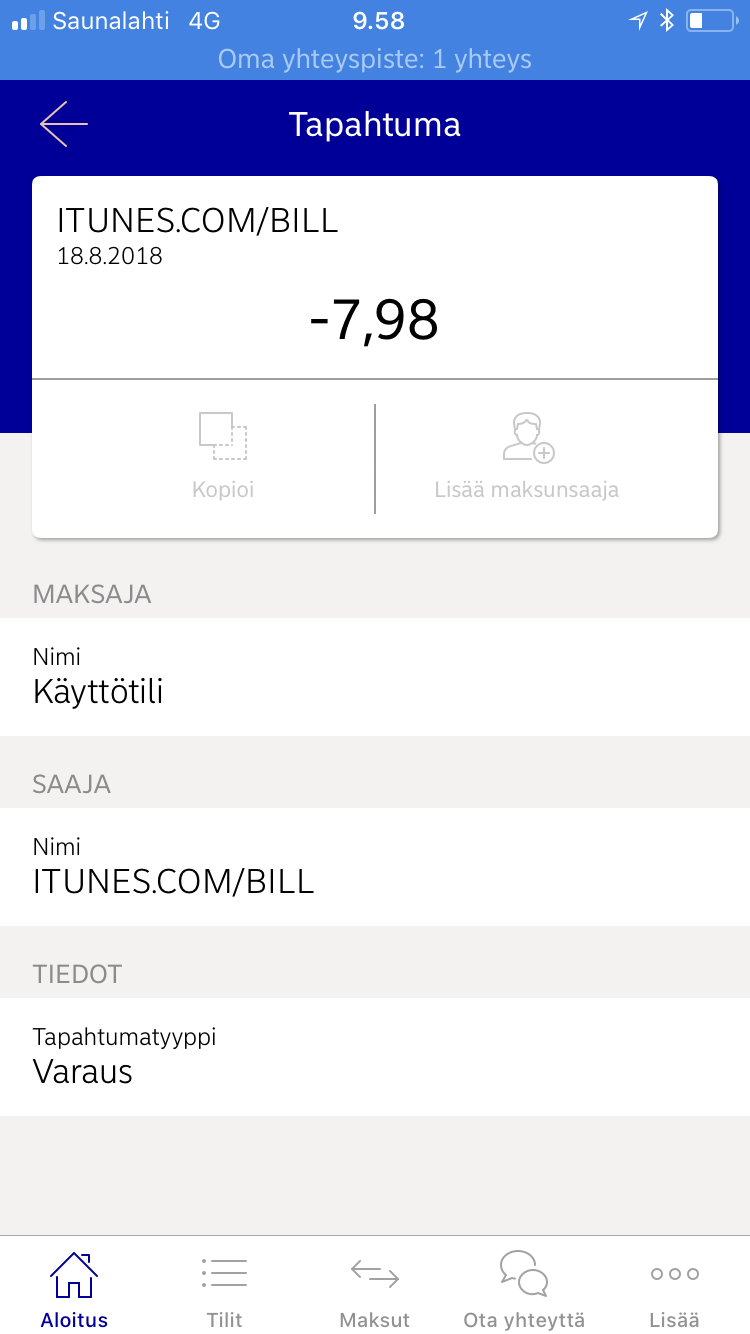Switch to the Aloitus tab
Screen dimensions: 750x1334
(74, 1289)
